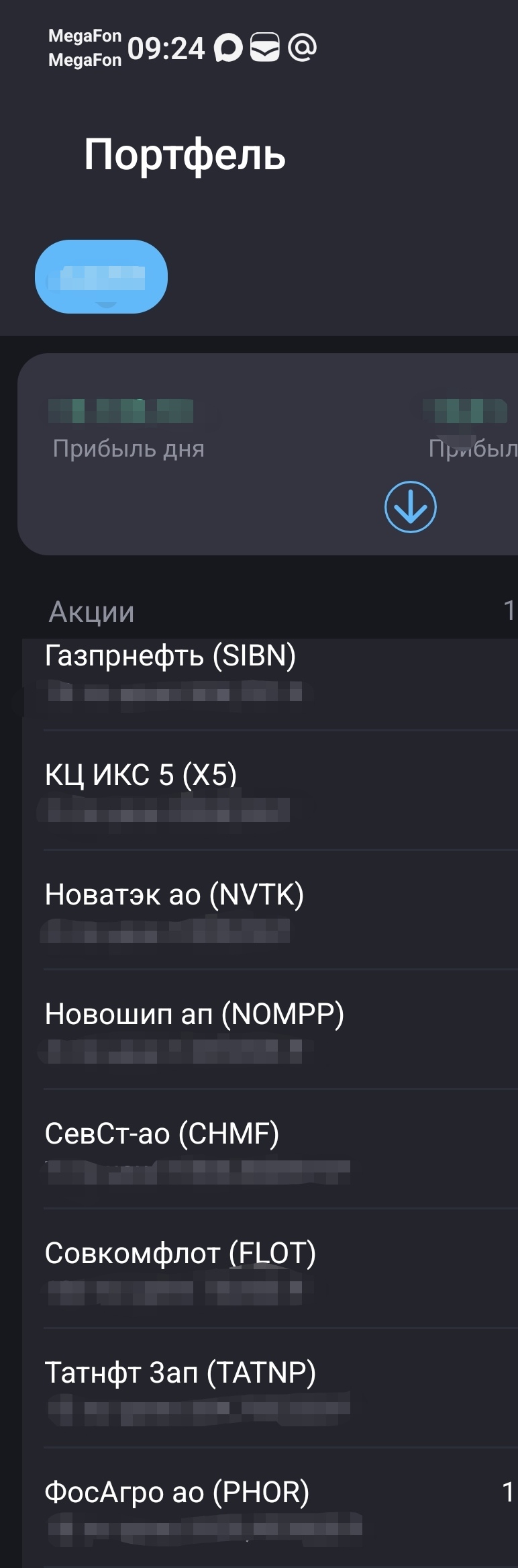The image size is (518, 1568).
Task: Tap the blue account selector chip
Action: [101, 277]
